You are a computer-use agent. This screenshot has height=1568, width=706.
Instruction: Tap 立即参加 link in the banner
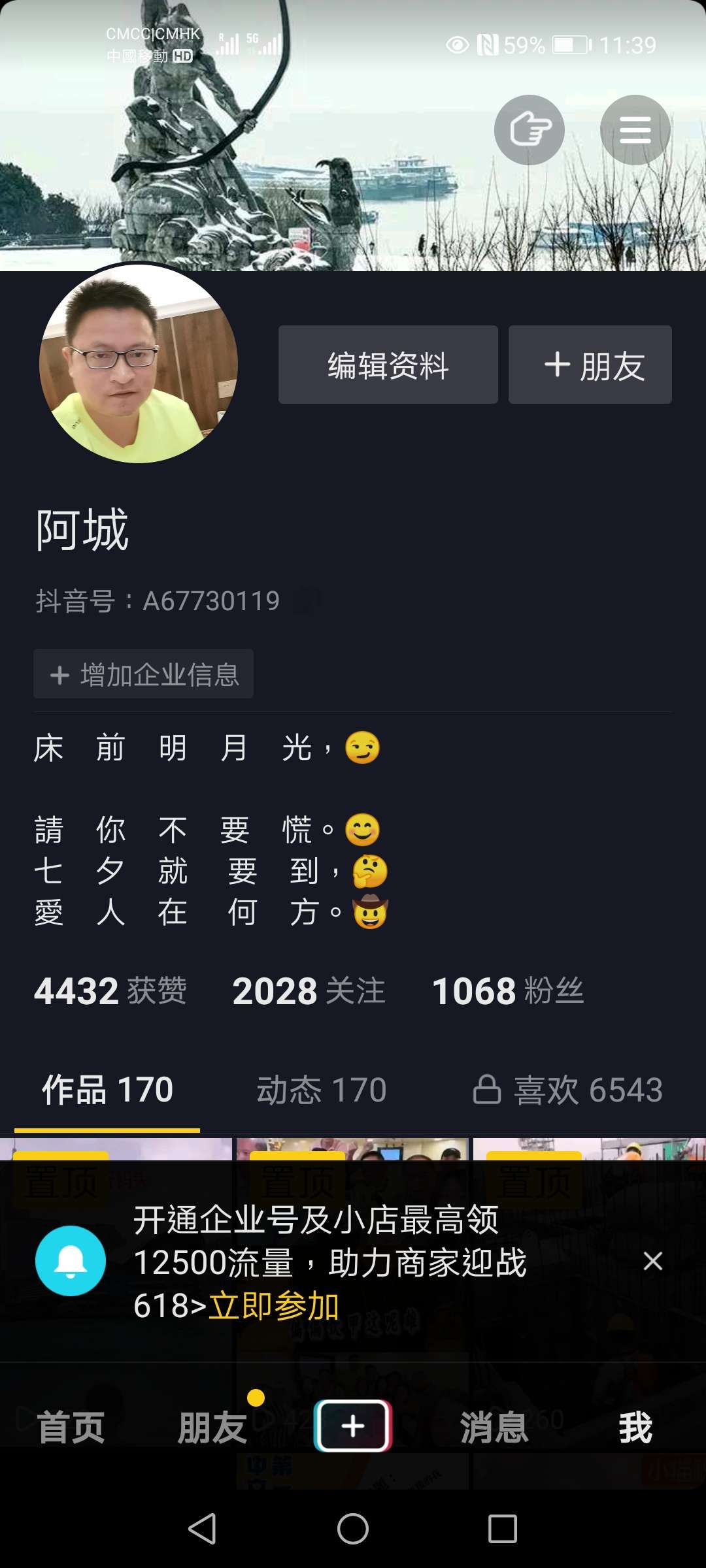click(x=273, y=1306)
